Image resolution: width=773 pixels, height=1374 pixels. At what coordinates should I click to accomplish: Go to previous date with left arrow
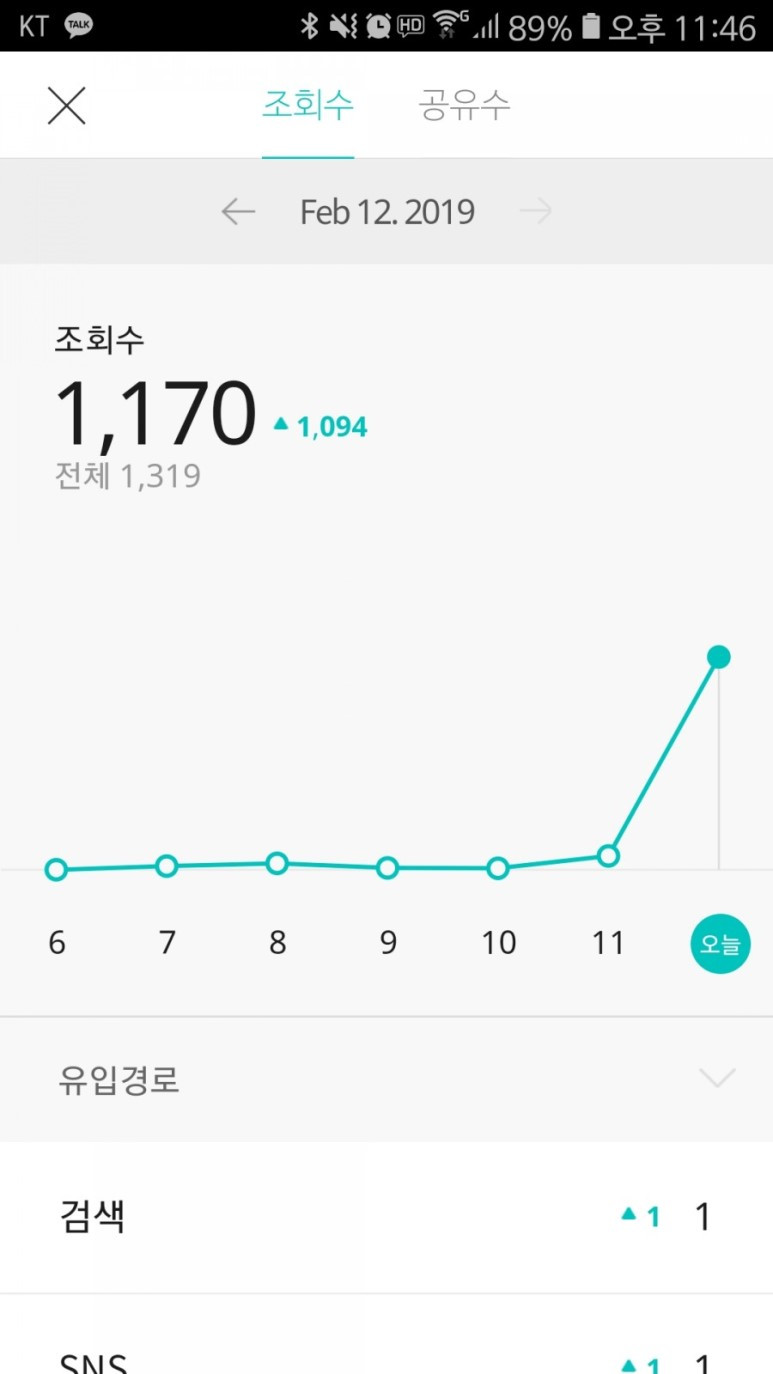(x=237, y=211)
